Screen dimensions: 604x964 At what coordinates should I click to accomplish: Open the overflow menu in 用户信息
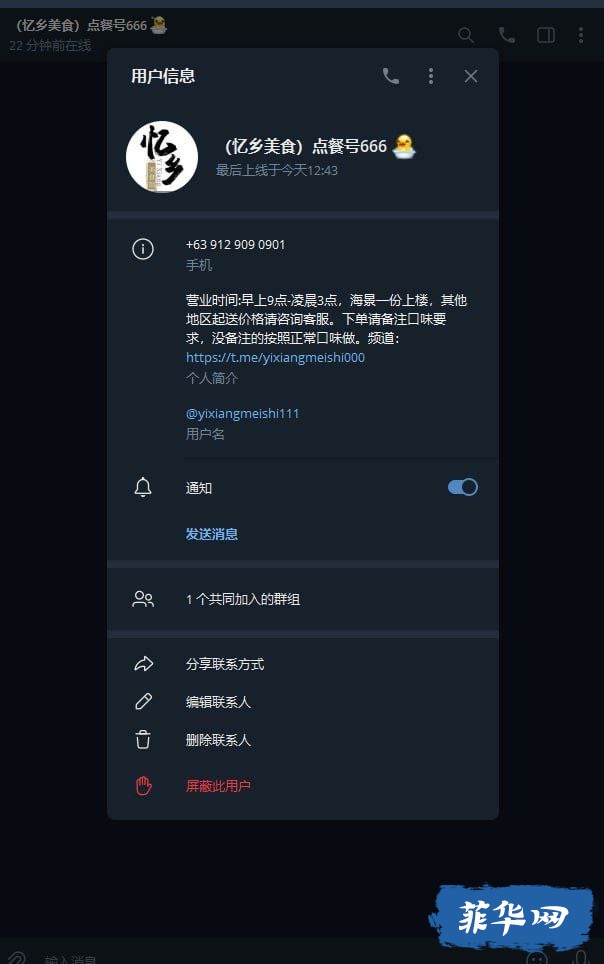pyautogui.click(x=431, y=76)
